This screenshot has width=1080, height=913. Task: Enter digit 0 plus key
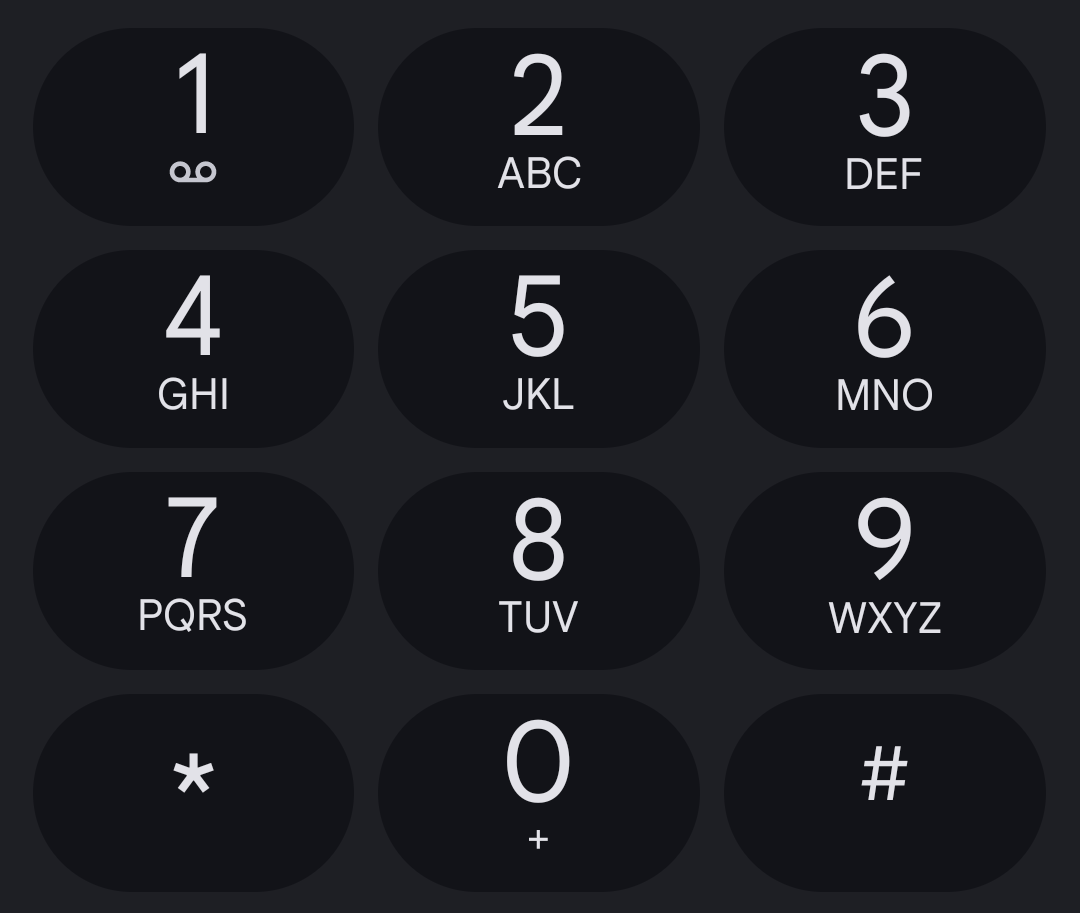[x=539, y=793]
